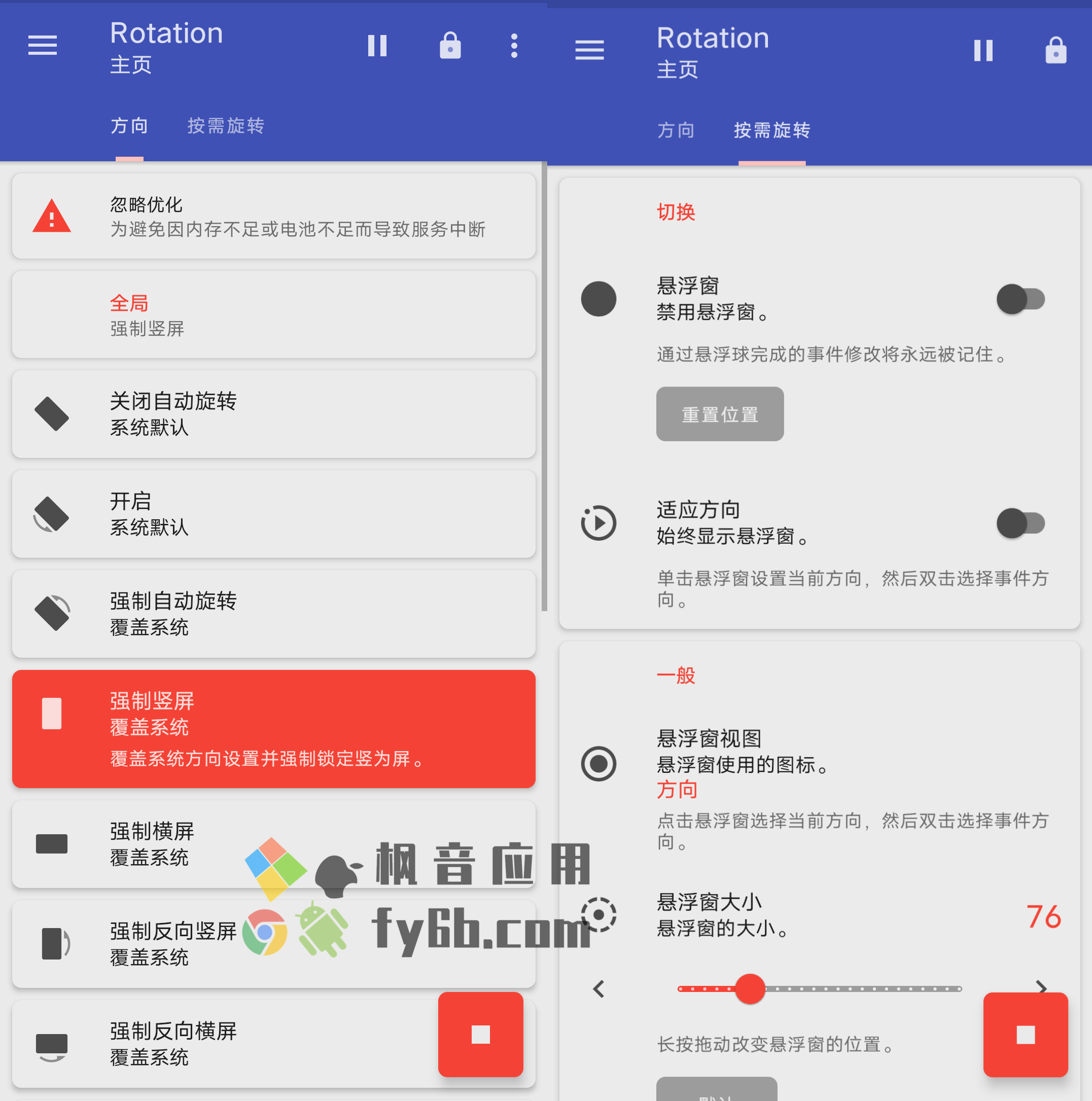Choose 强制横屏 orientation
Screen dimensions: 1092x1101
(x=171, y=843)
